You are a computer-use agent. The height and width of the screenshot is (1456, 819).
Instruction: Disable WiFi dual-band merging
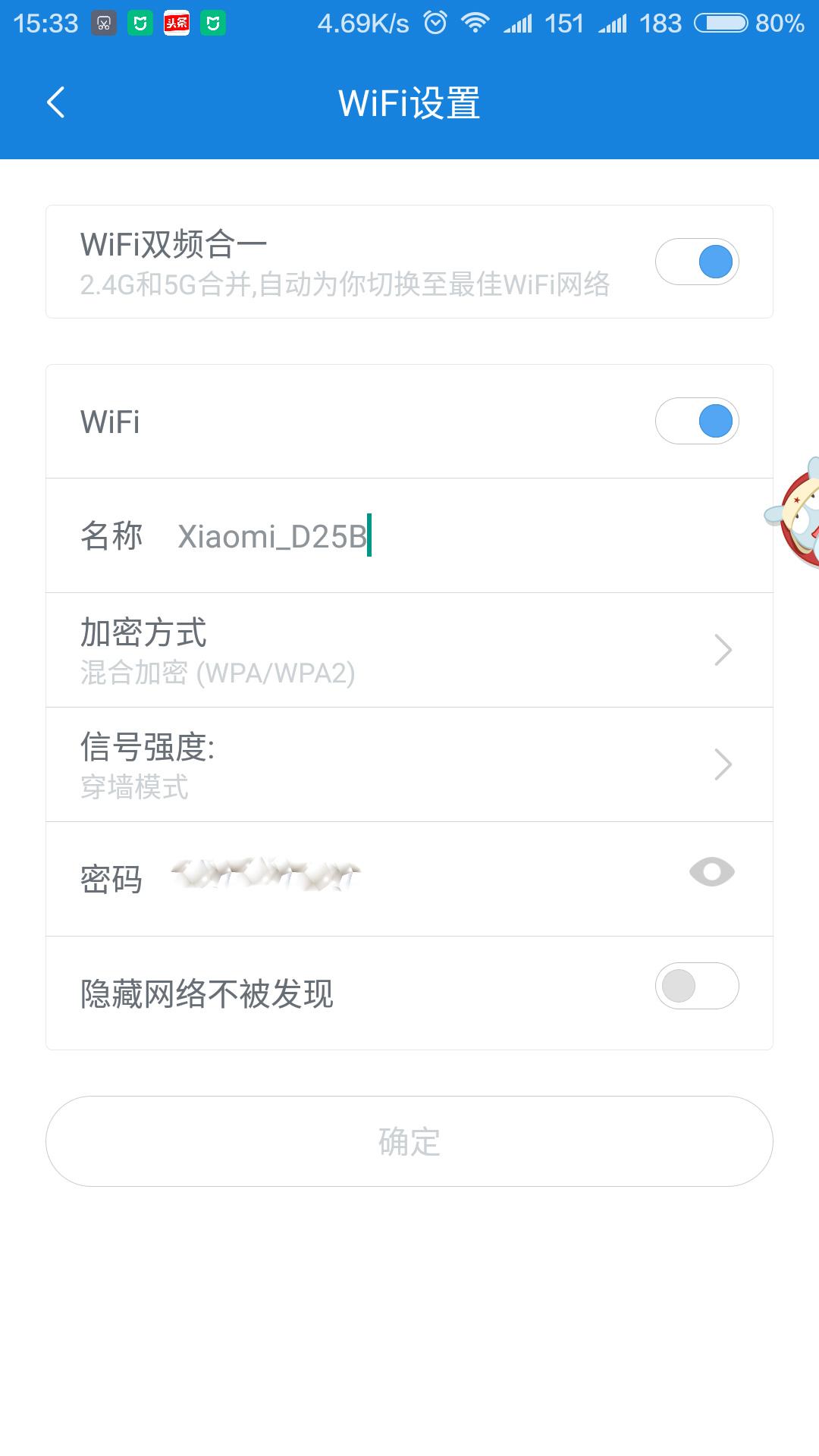click(698, 260)
